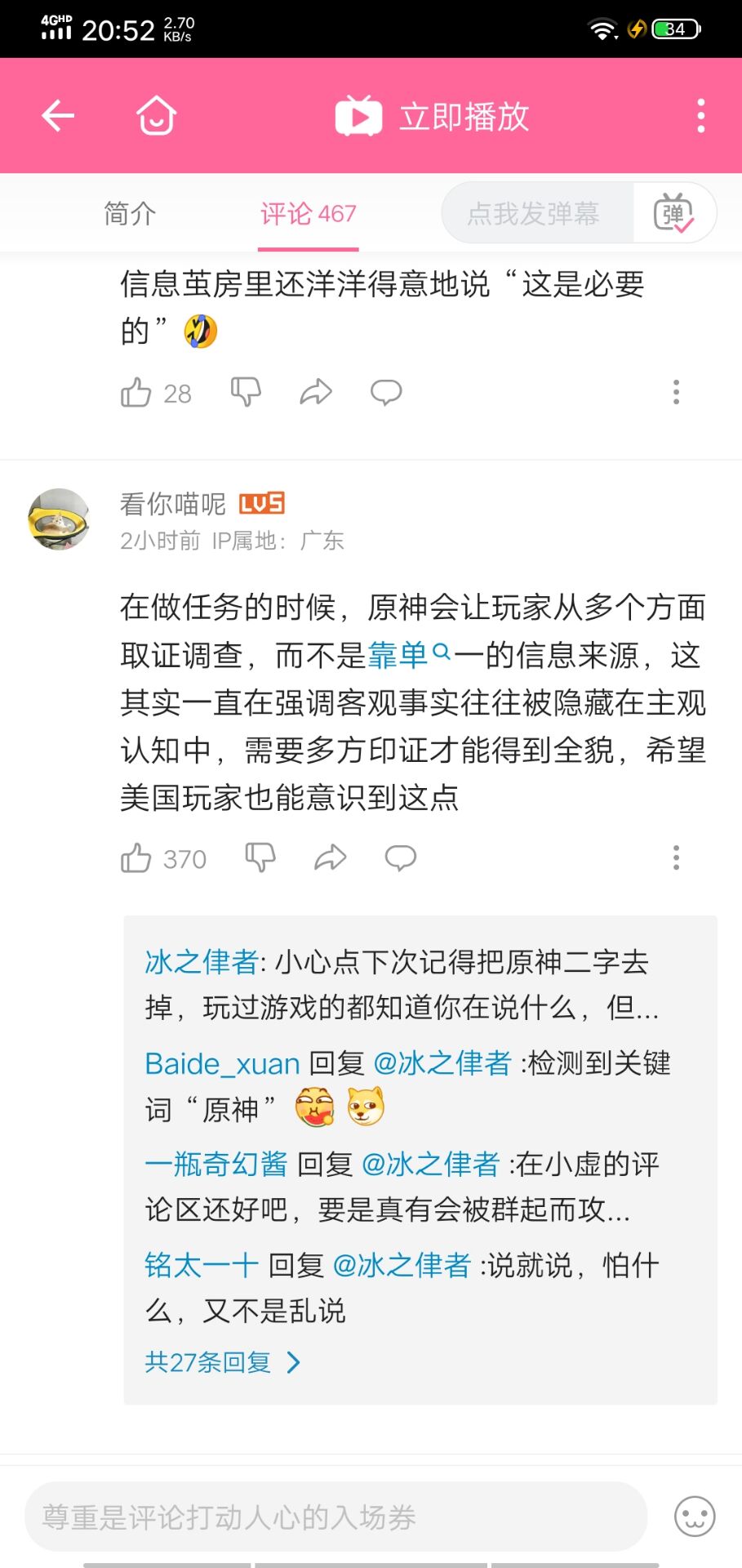Go back using the top arrow
The image size is (742, 1568).
pos(58,115)
